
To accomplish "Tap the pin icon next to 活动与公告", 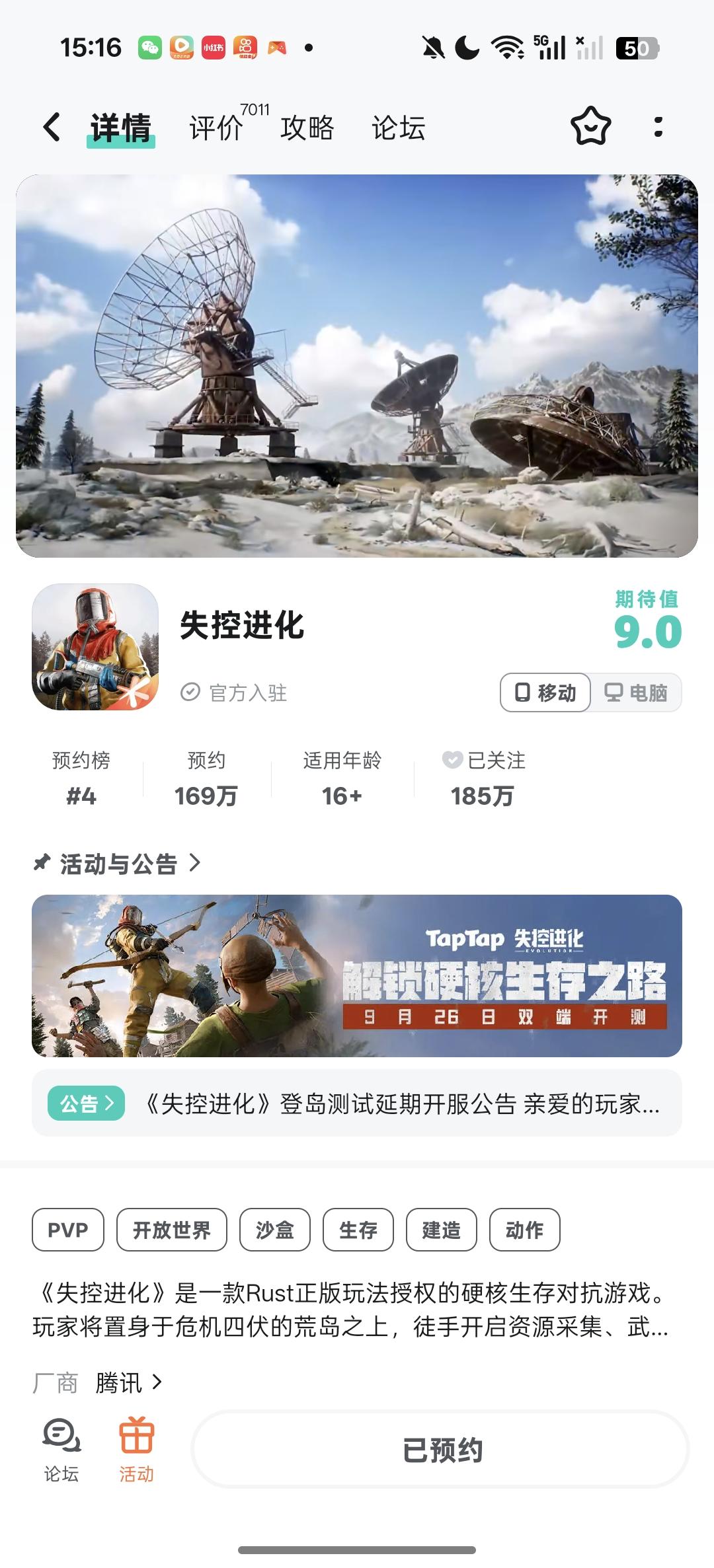I will (42, 862).
